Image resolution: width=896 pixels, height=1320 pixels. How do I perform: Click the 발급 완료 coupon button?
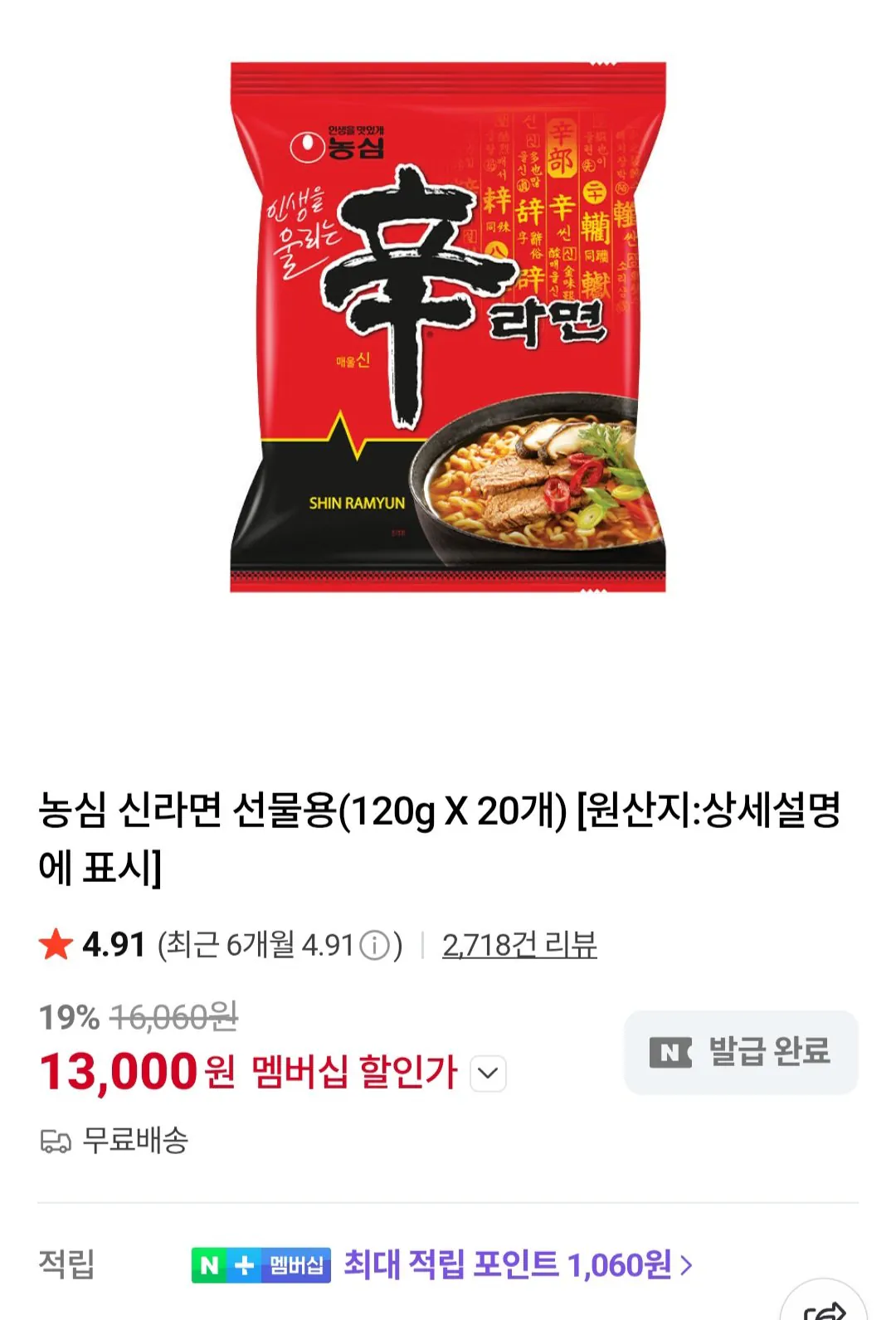tap(741, 1052)
